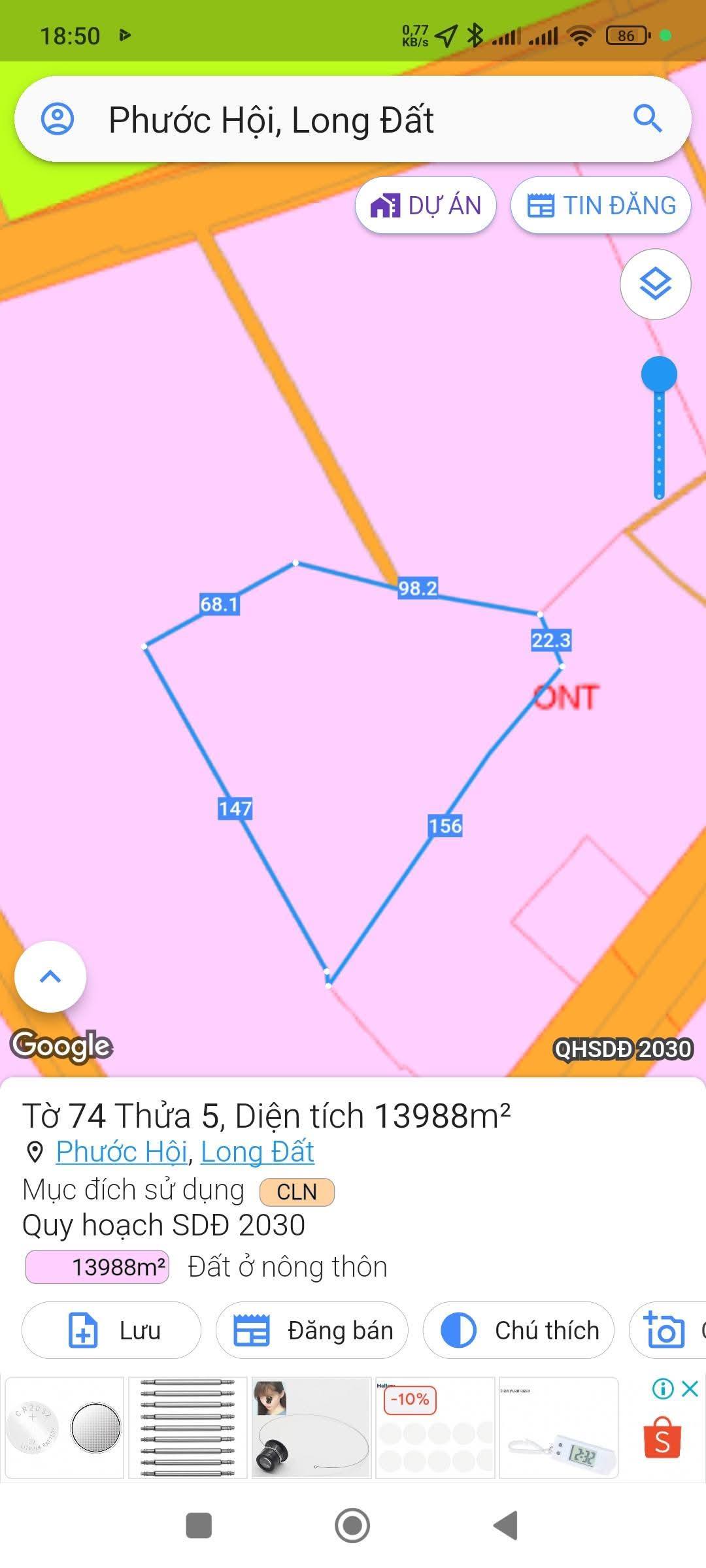Open the ad info icon
Screen dimensions: 706x1568
point(663,1388)
